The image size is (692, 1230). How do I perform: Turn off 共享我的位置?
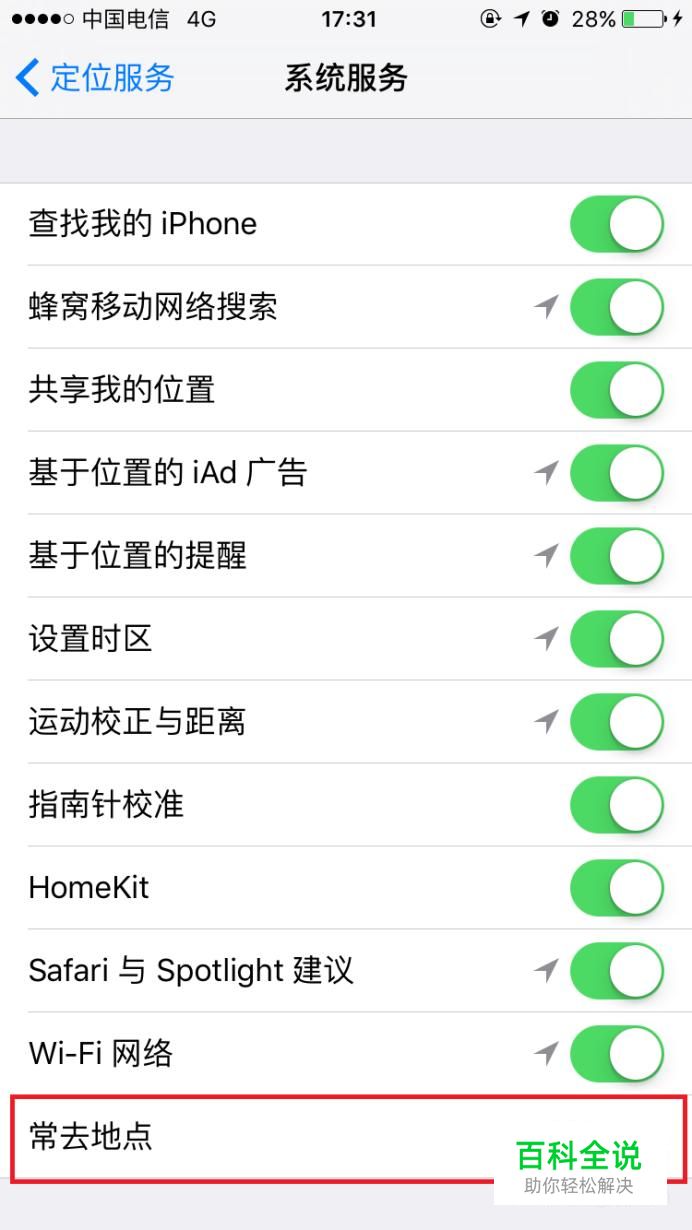pos(617,390)
